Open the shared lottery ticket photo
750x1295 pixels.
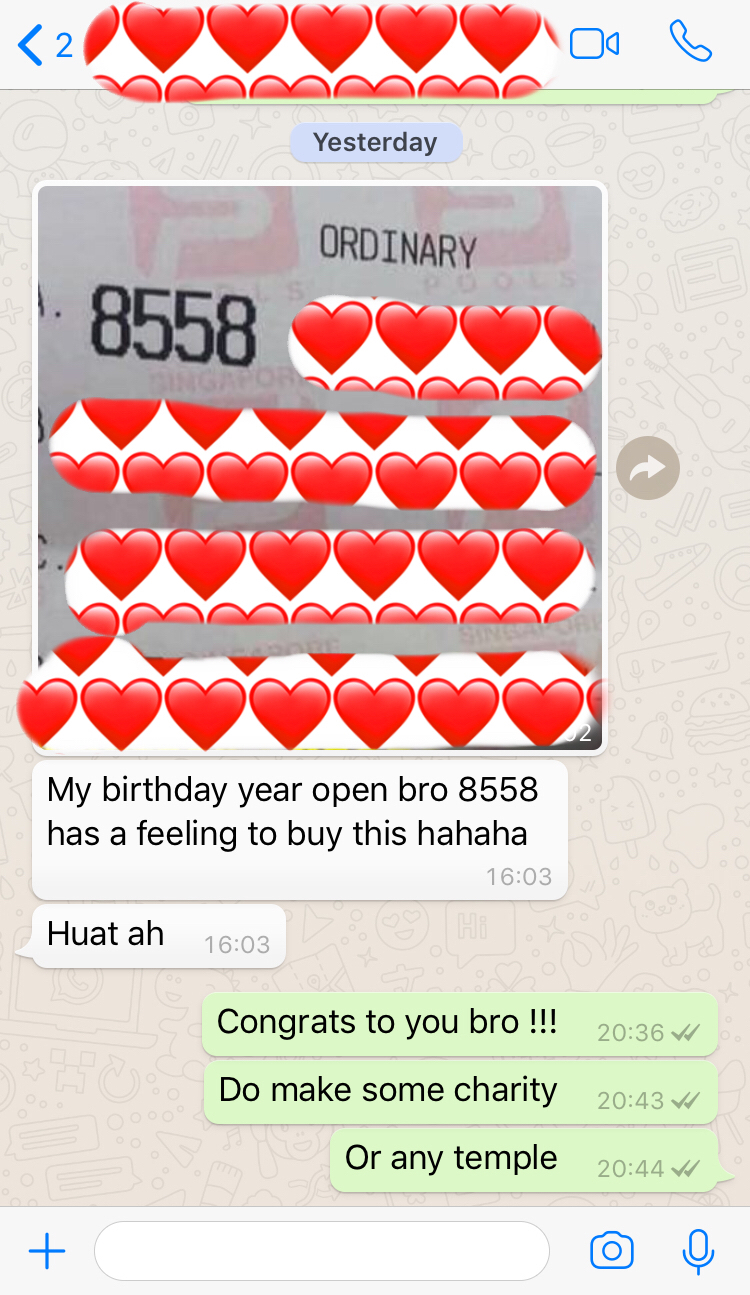coord(320,468)
